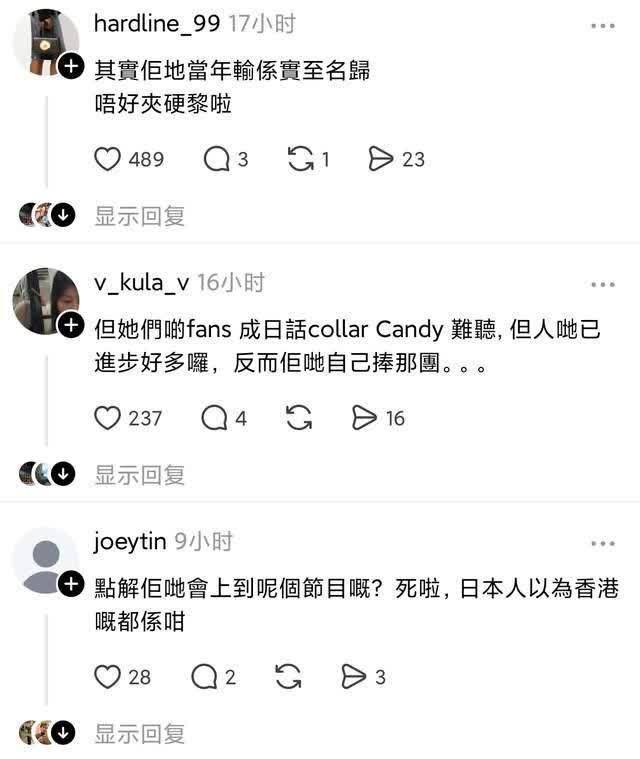The width and height of the screenshot is (640, 759).
Task: Like hardline_99's comment
Action: [107, 159]
